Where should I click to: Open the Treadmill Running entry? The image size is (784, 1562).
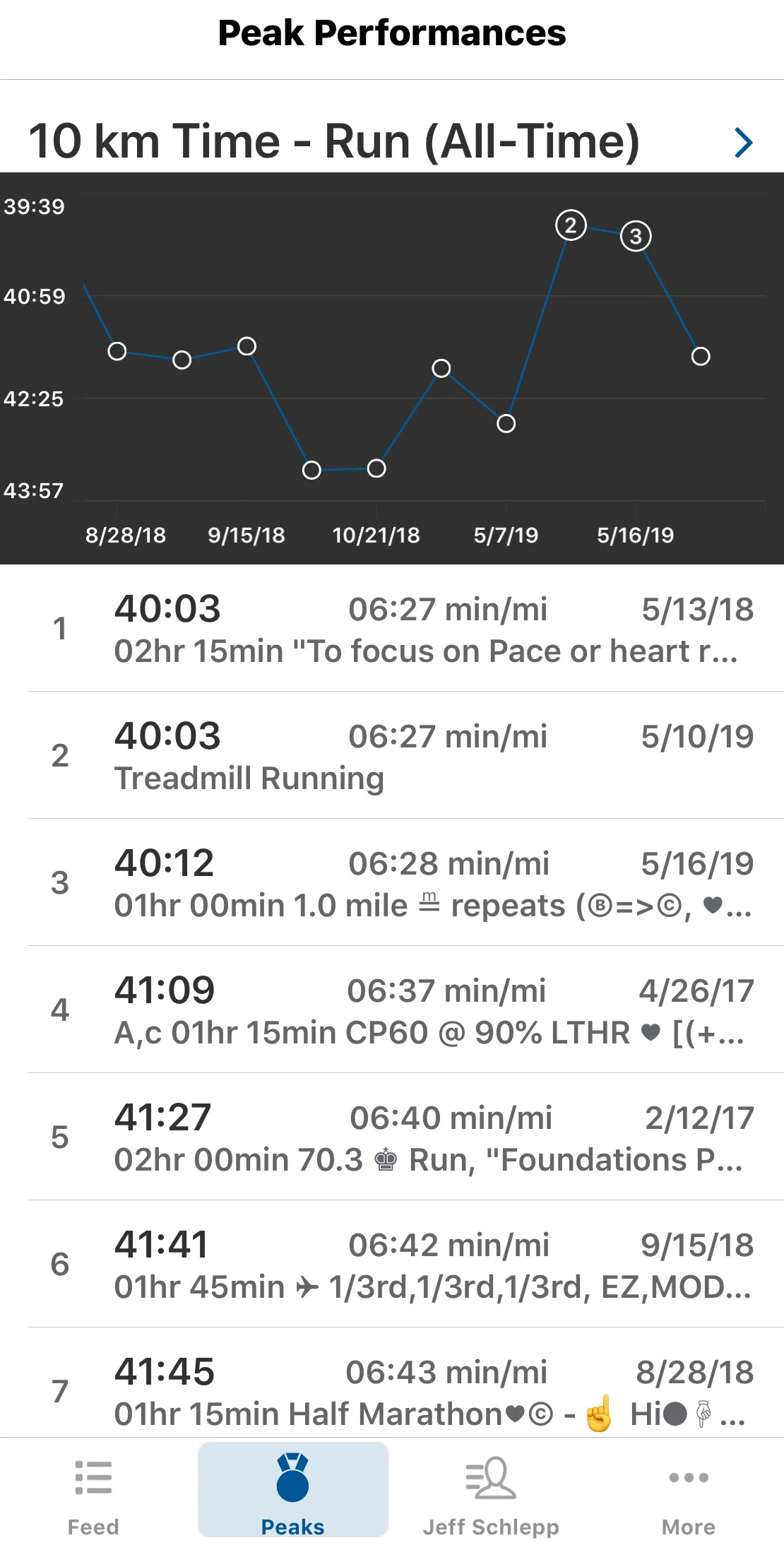(x=406, y=755)
